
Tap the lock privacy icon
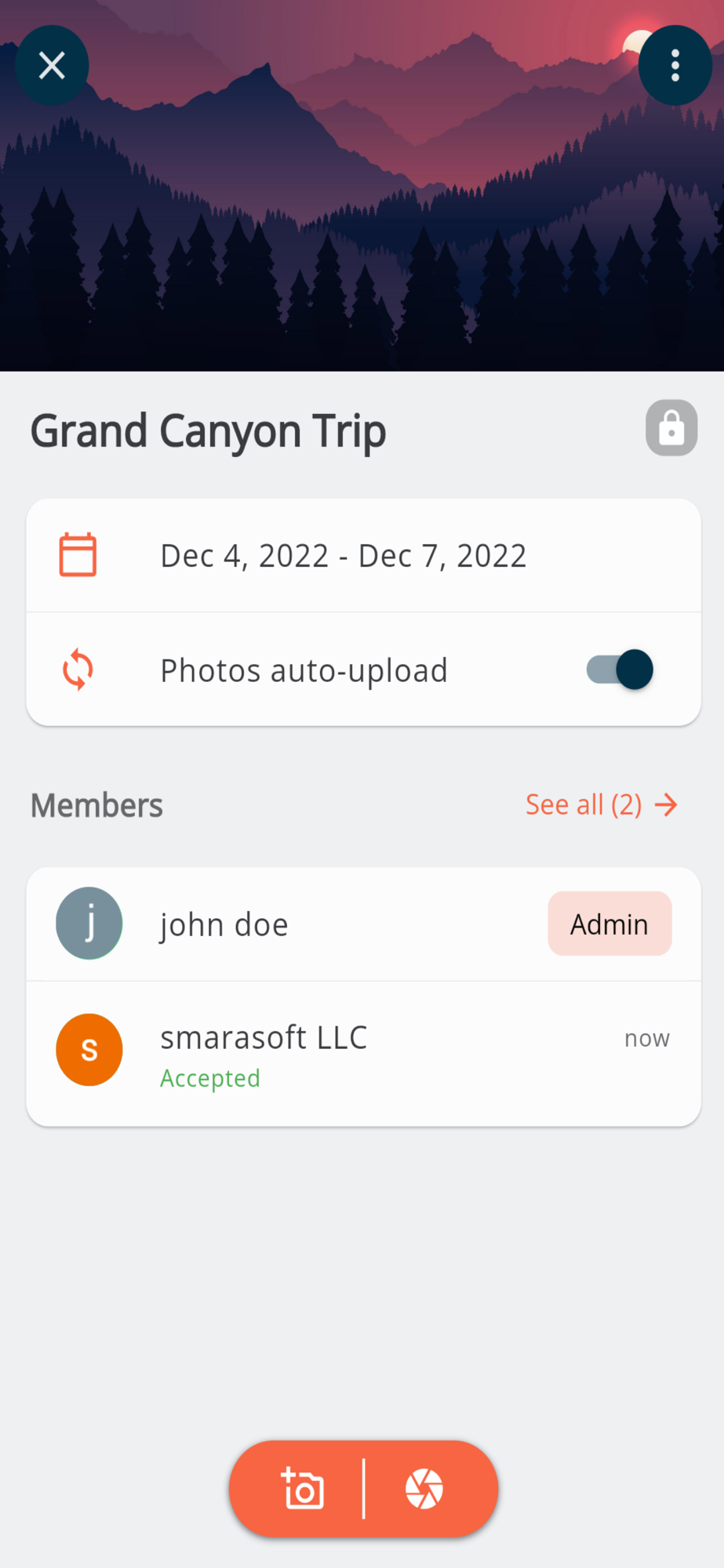tap(671, 428)
